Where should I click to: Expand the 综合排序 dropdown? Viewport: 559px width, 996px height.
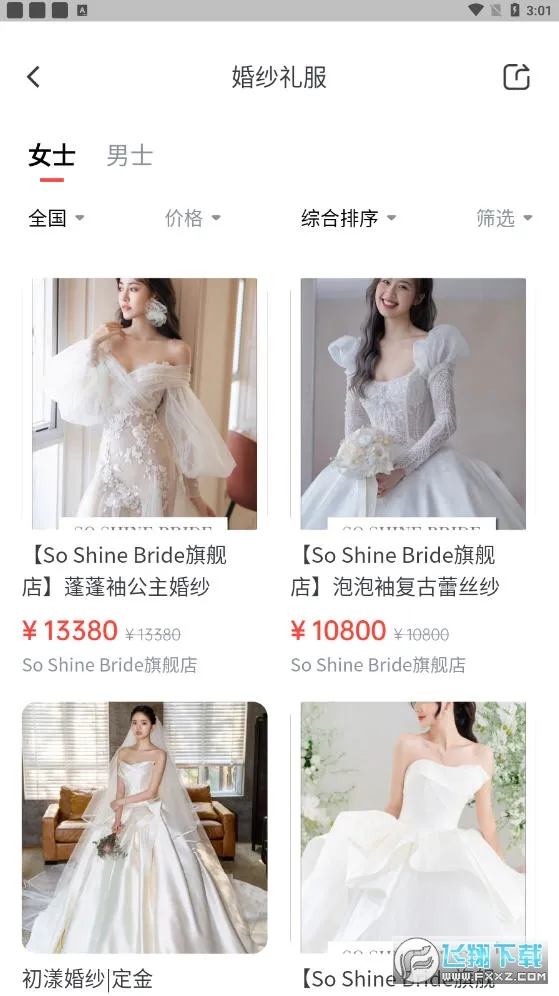(349, 218)
